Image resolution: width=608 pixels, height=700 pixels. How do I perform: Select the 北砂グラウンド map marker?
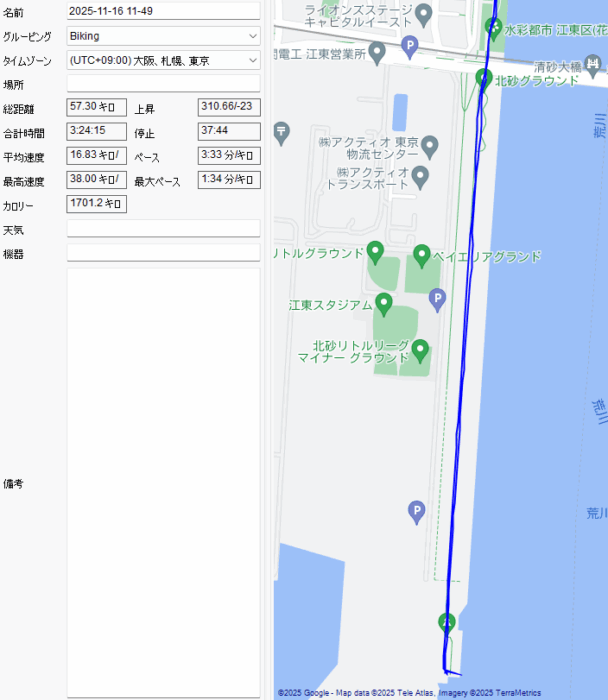(x=484, y=80)
